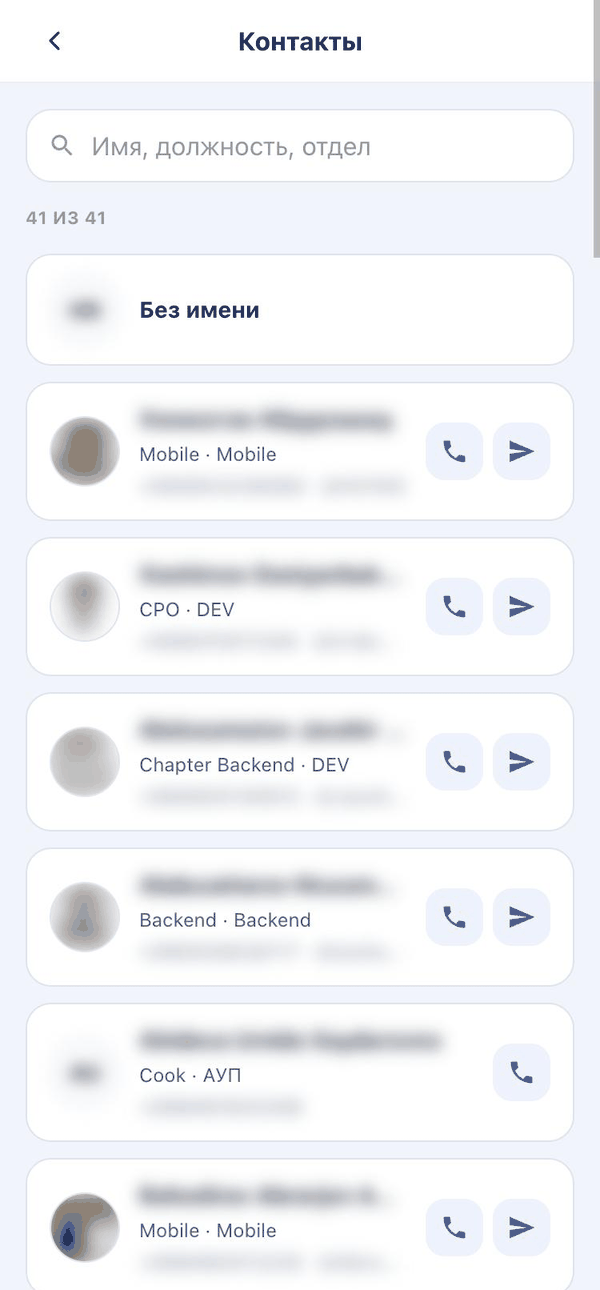Call the Backend · Backend contact
The image size is (600, 1290).
(x=454, y=917)
